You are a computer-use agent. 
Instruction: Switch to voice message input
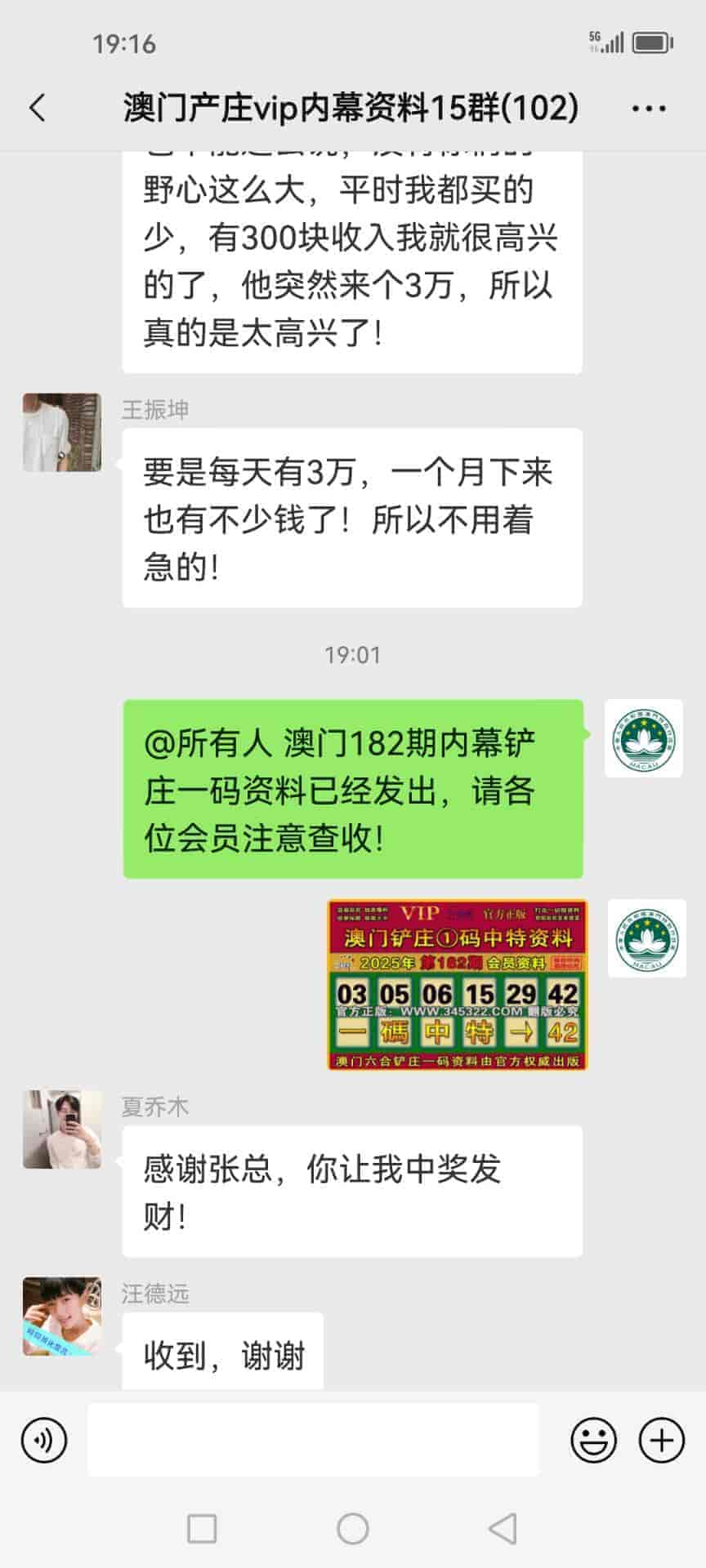pyautogui.click(x=44, y=1440)
